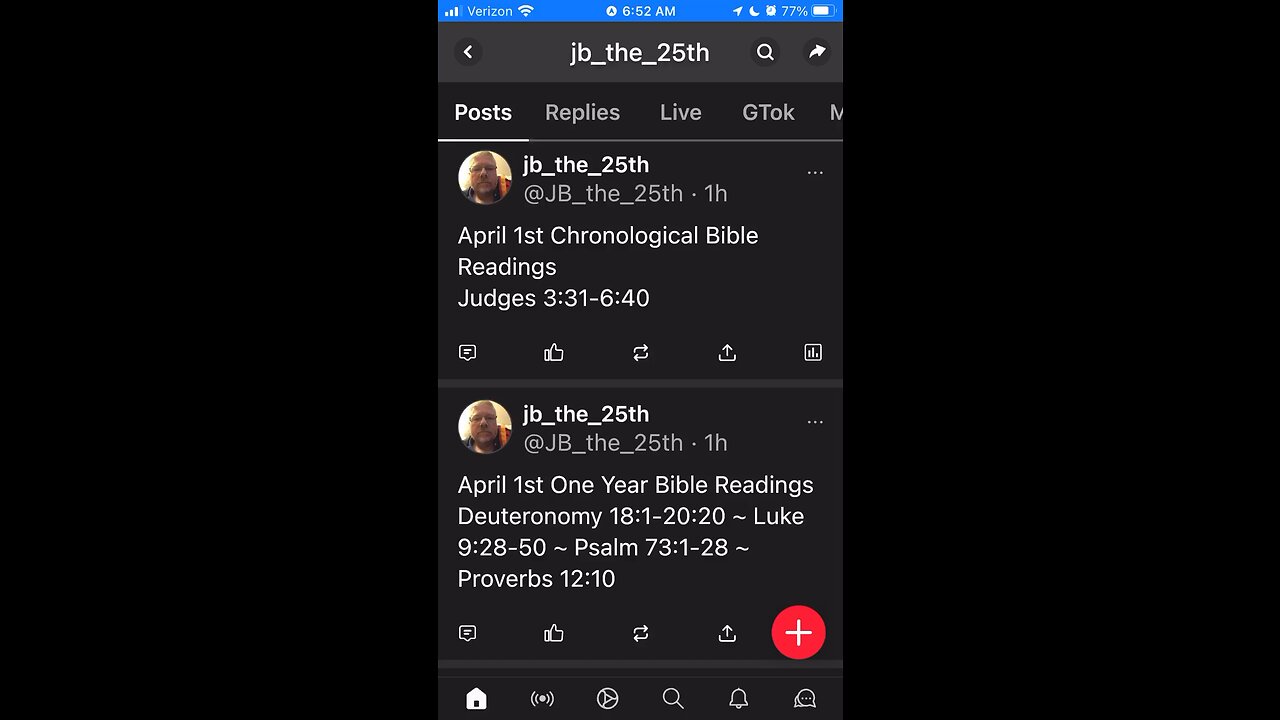The image size is (1280, 720).
Task: Open the notifications bell tab
Action: [x=738, y=699]
